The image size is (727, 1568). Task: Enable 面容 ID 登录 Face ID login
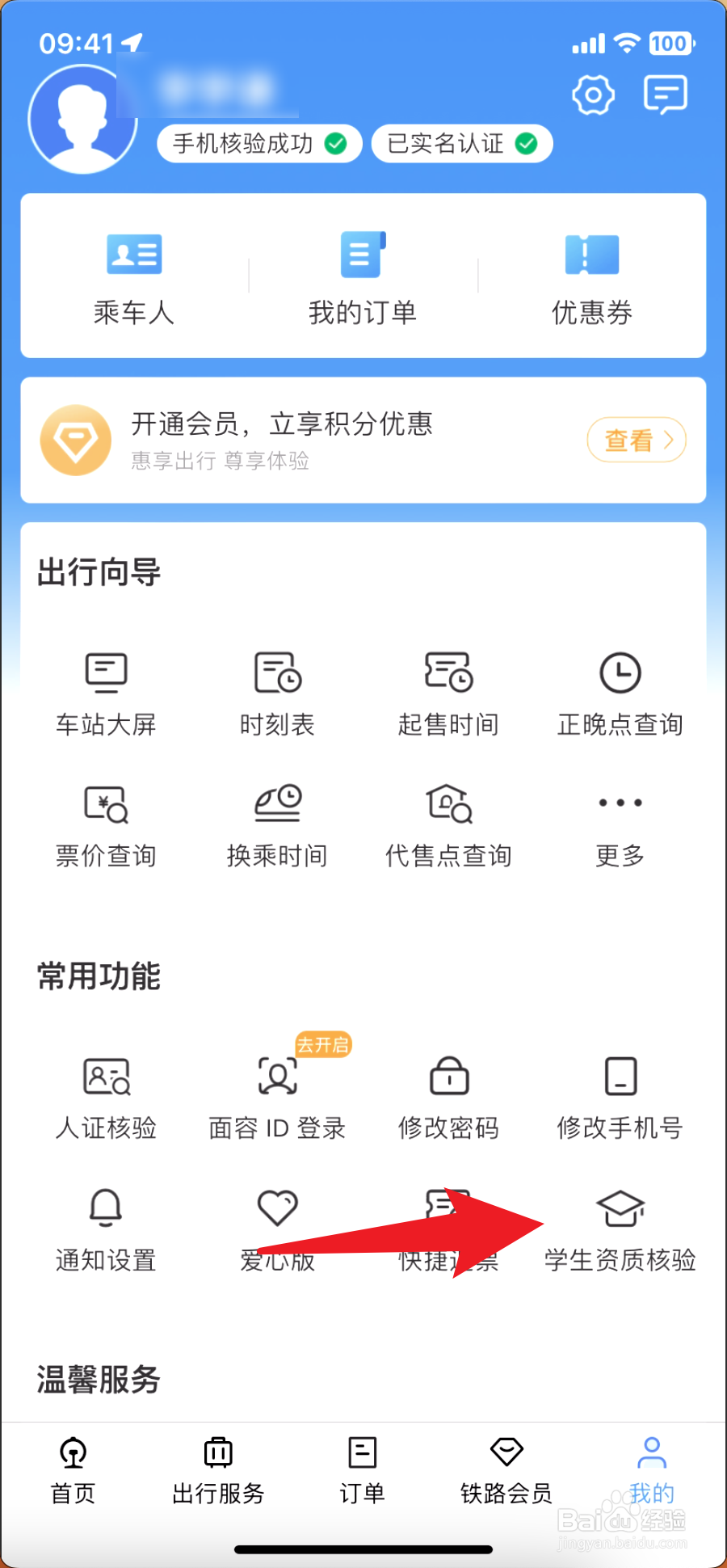(276, 1095)
